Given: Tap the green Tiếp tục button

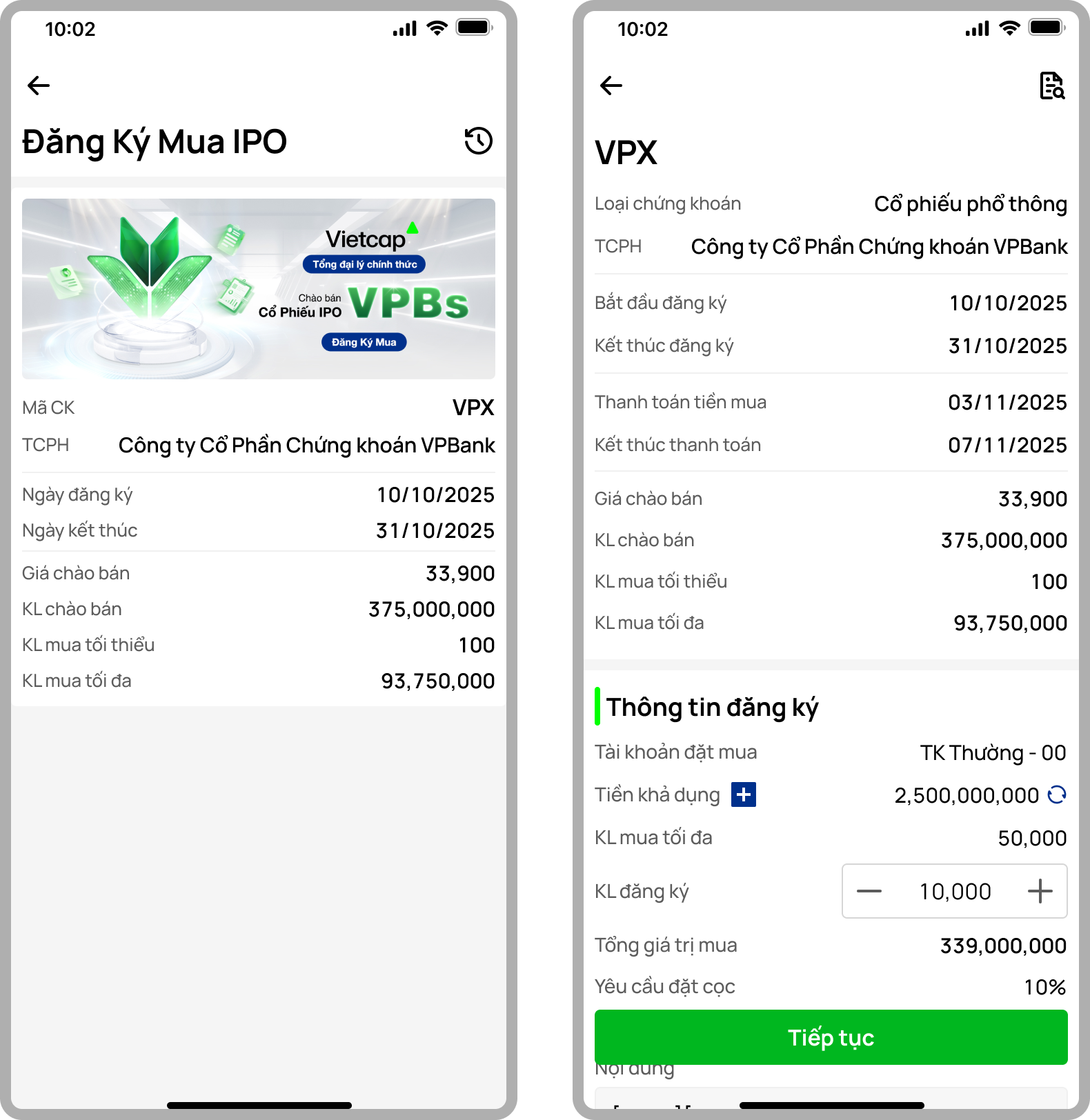Looking at the screenshot, I should [831, 1037].
